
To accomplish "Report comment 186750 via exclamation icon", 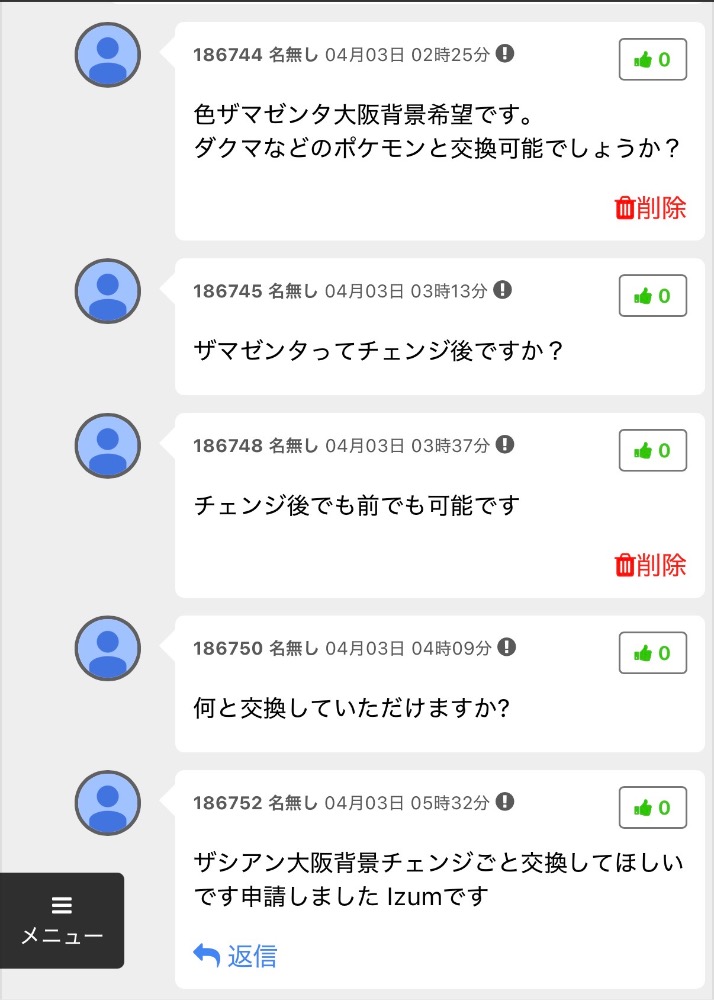I will pos(507,647).
